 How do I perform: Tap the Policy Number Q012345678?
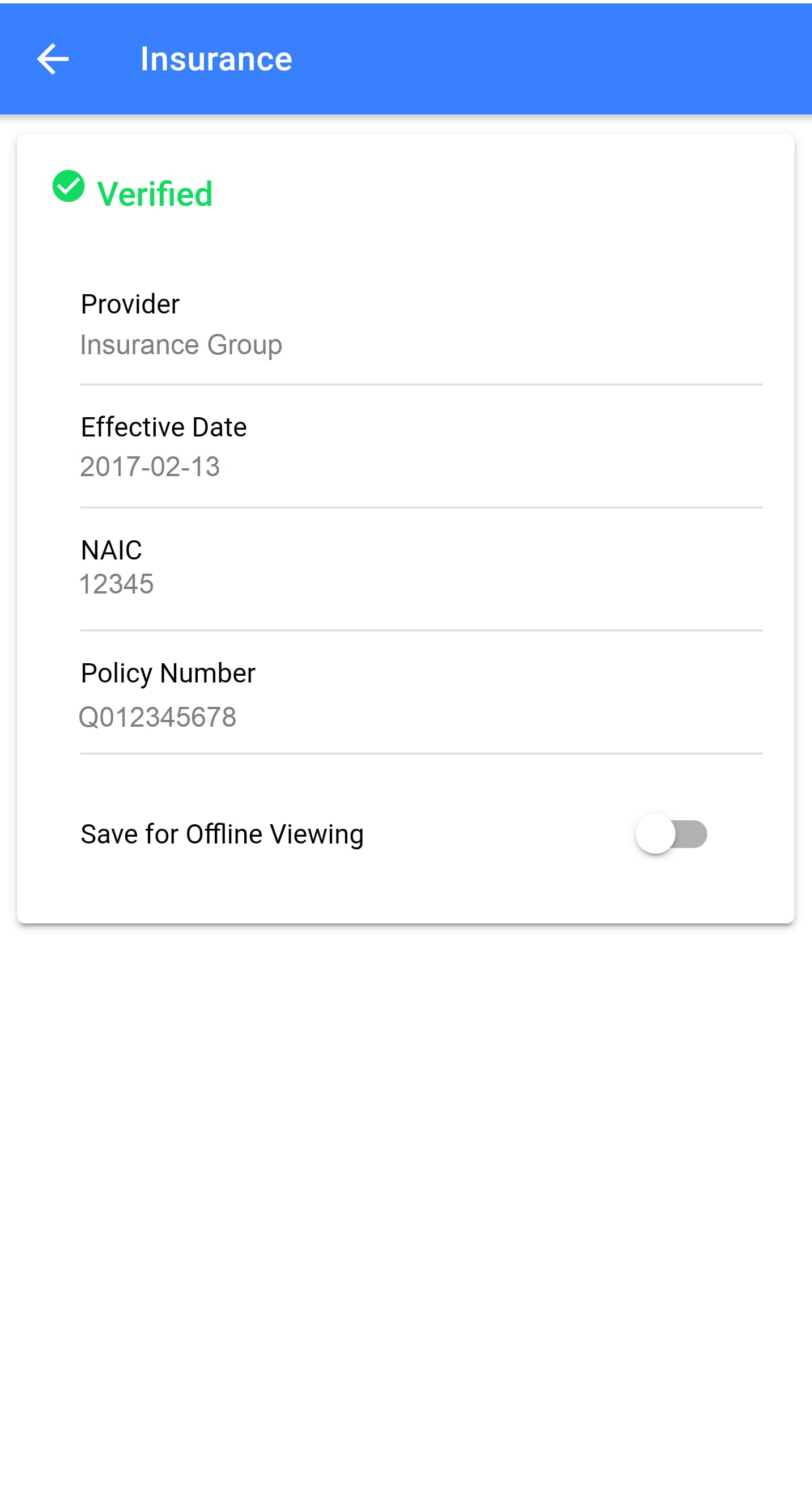(x=158, y=717)
